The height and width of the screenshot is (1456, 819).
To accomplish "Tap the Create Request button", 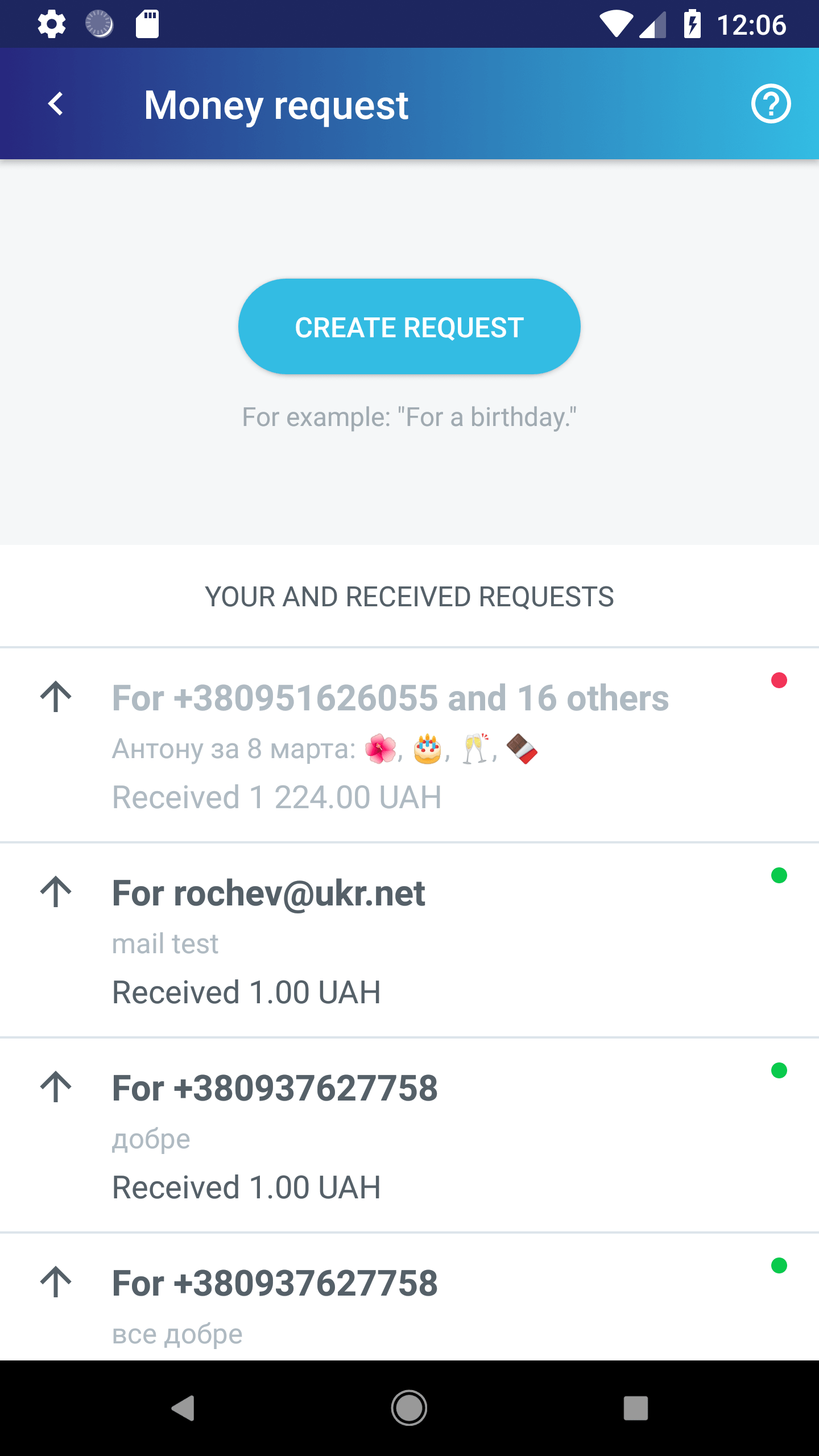I will click(x=409, y=326).
